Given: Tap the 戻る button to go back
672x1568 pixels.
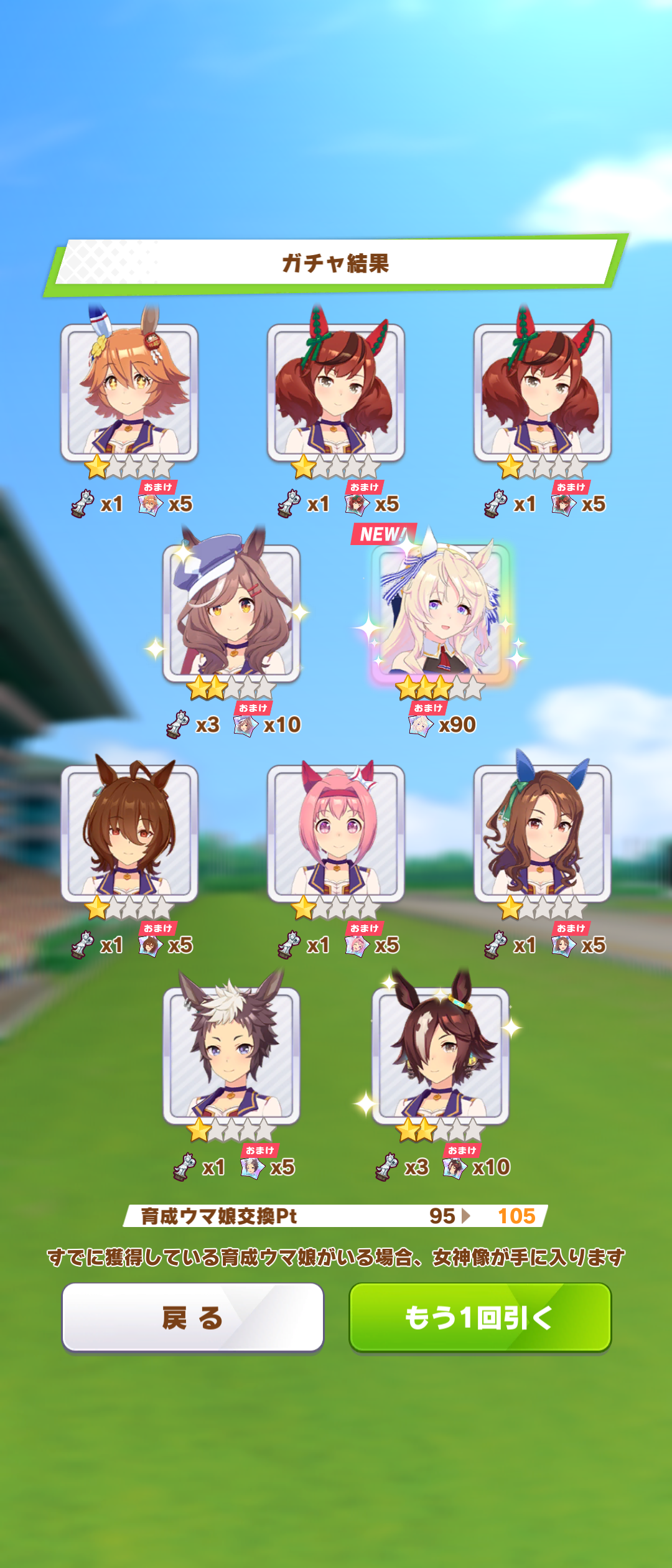Looking at the screenshot, I should (x=193, y=1317).
